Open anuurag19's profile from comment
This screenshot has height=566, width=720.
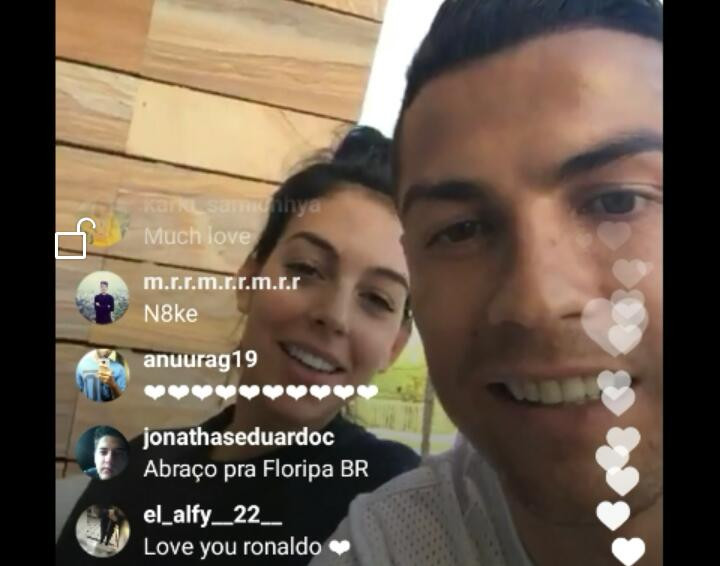(x=103, y=375)
